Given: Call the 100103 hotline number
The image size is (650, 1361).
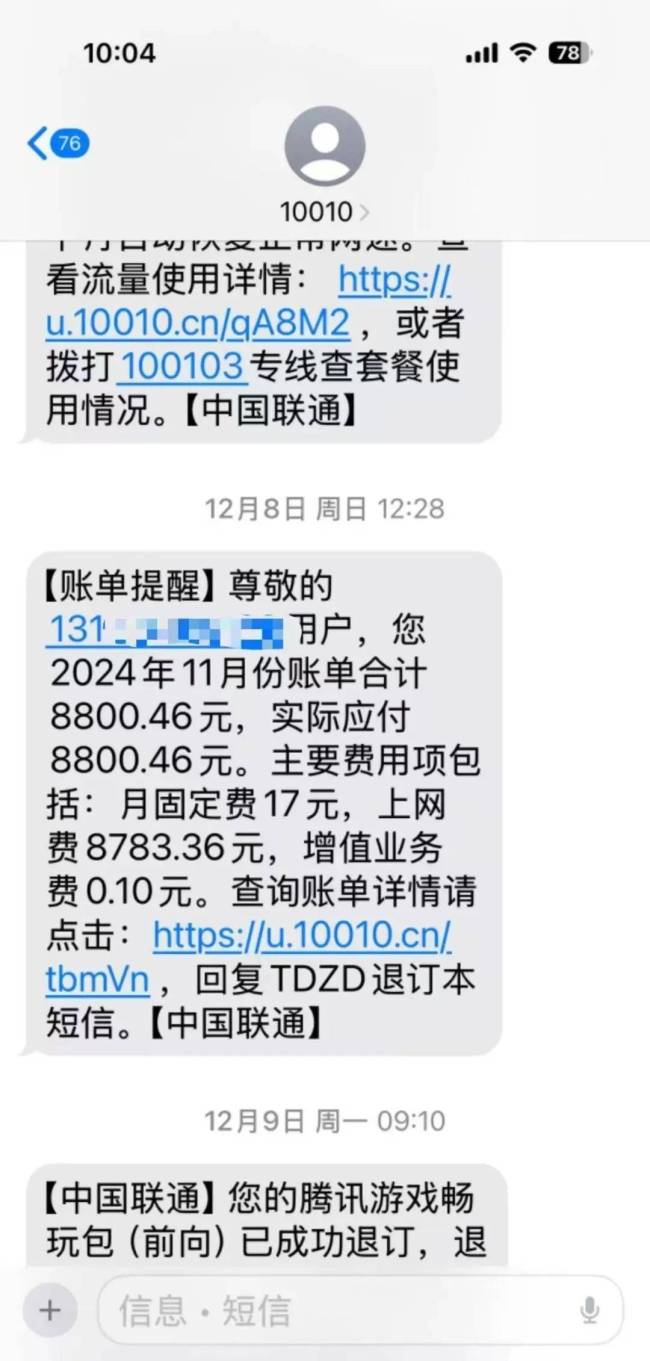Looking at the screenshot, I should point(181,366).
